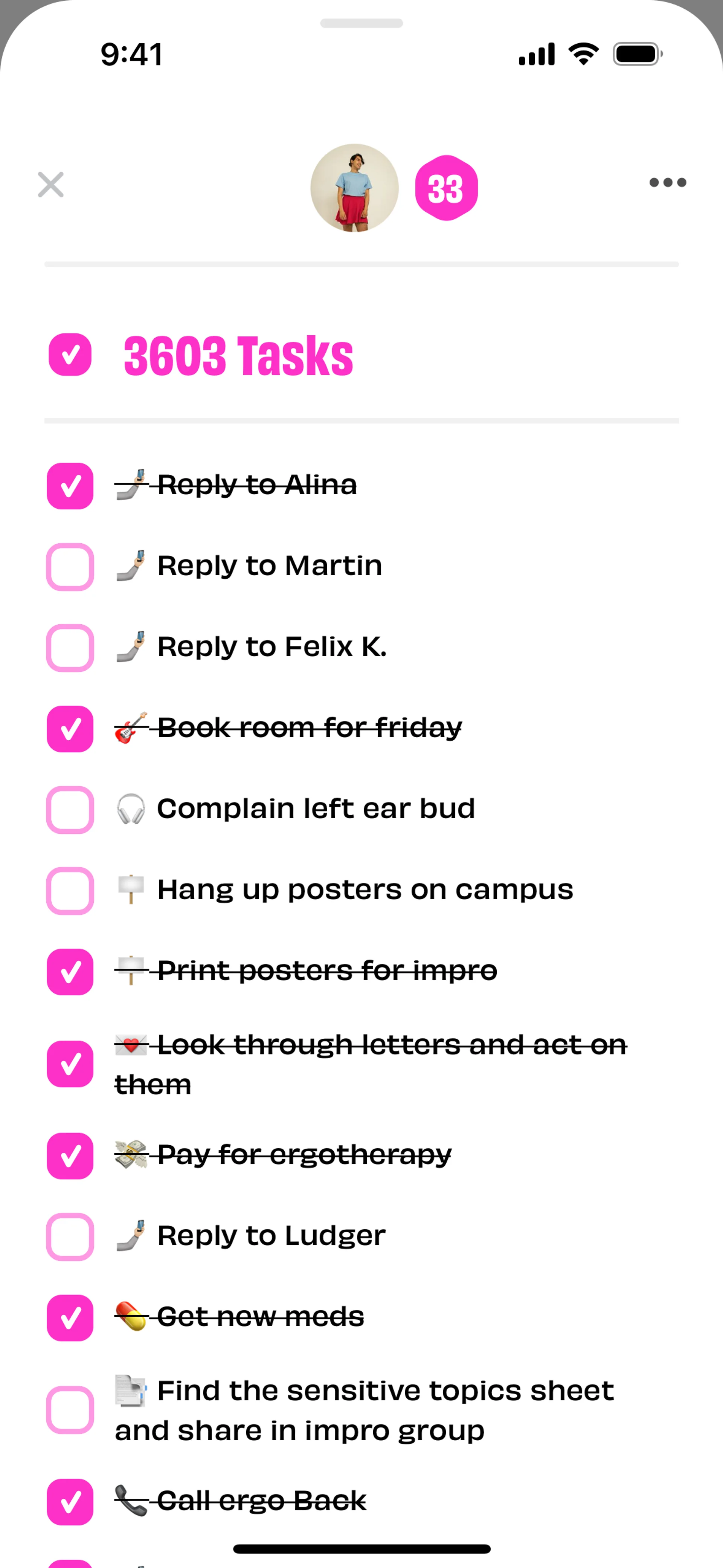Viewport: 723px width, 1568px height.
Task: Complete the Complain left ear bud task
Action: click(x=70, y=810)
